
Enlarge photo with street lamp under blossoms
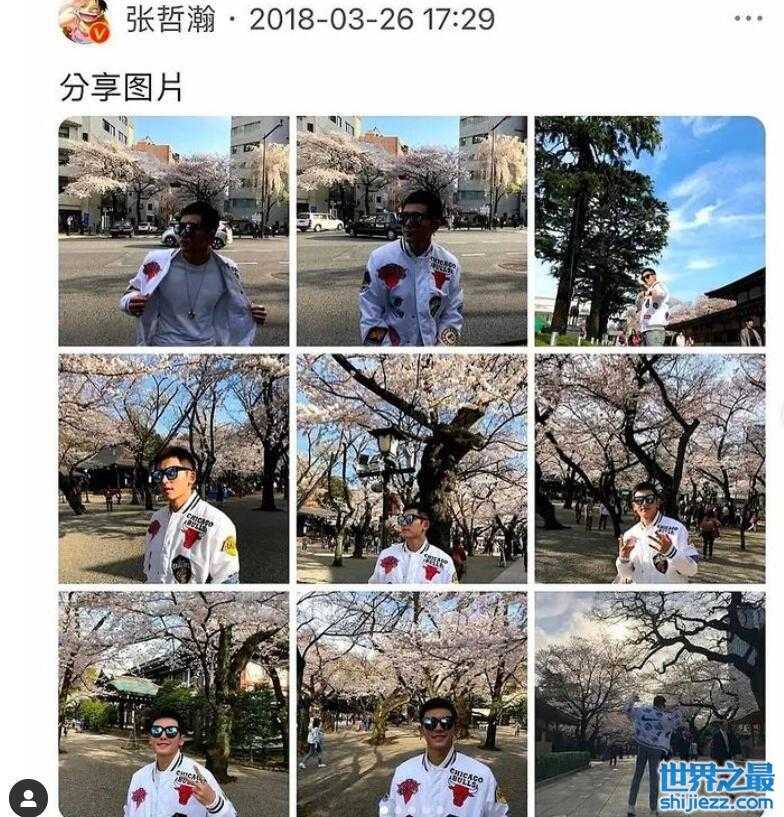(411, 468)
